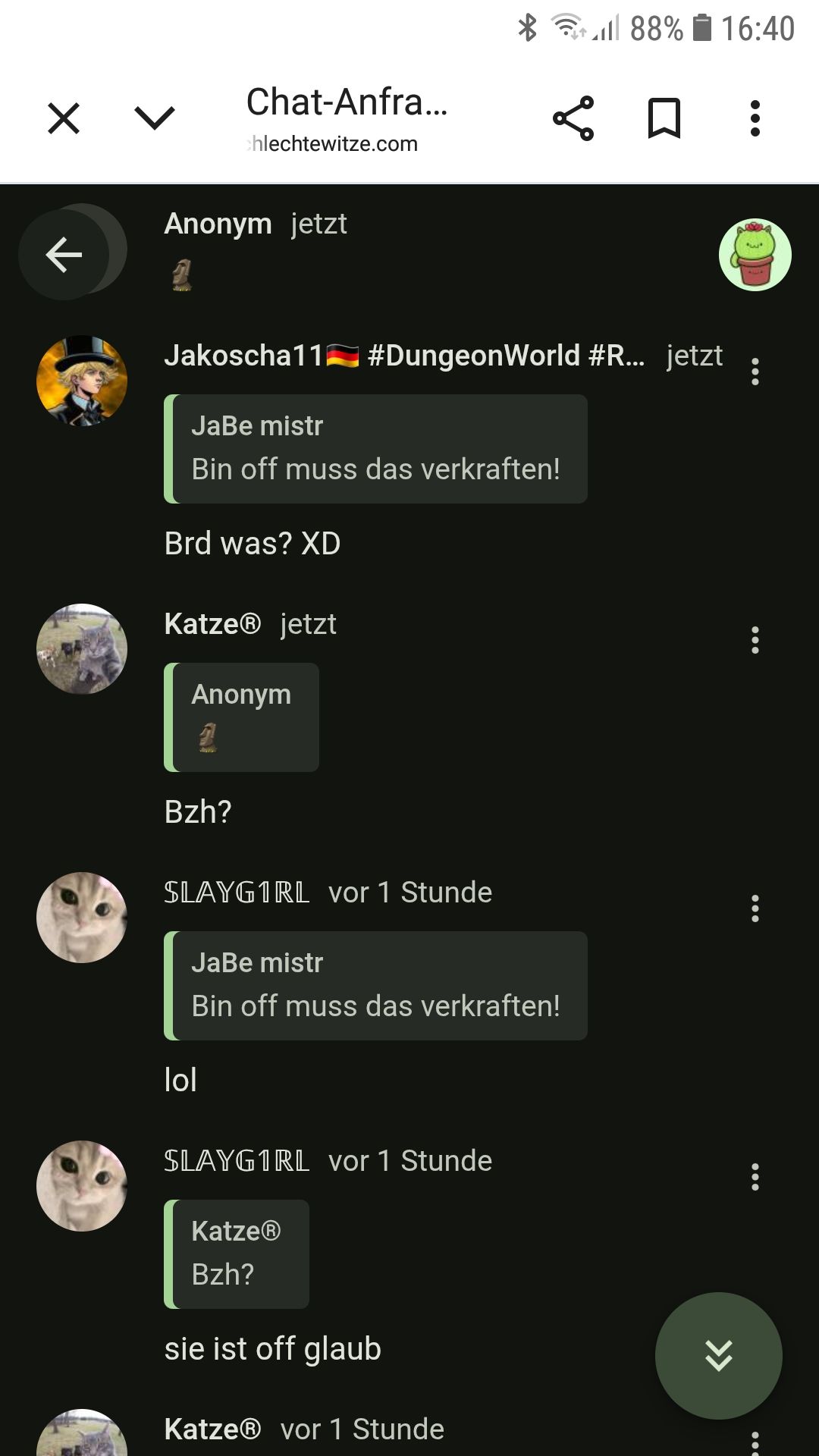
Task: Open options for SLAYG1RL's "lol" message
Action: (755, 908)
